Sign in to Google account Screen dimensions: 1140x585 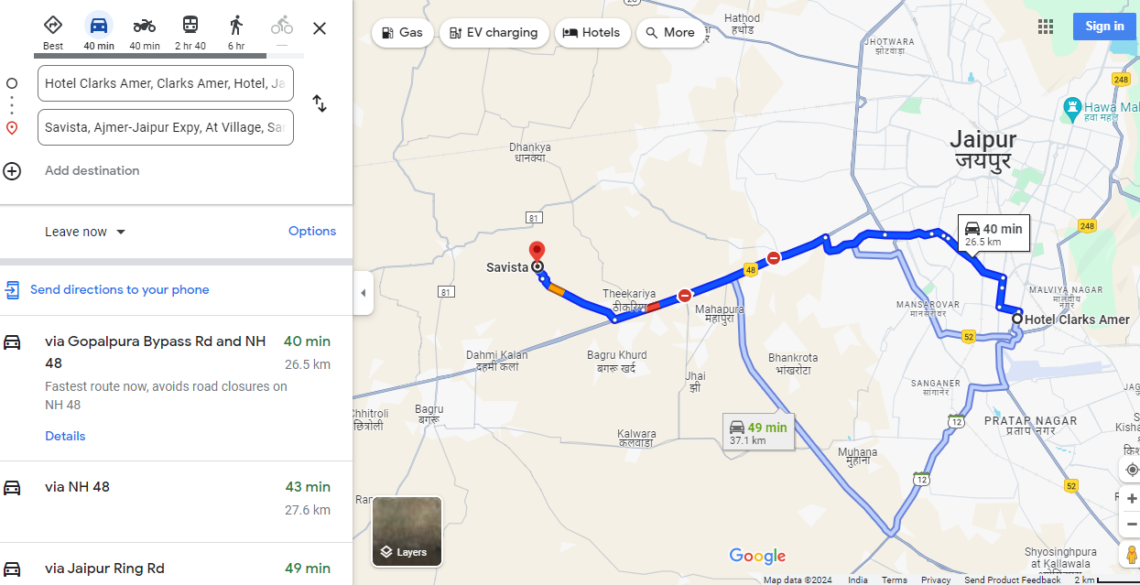tap(1104, 26)
